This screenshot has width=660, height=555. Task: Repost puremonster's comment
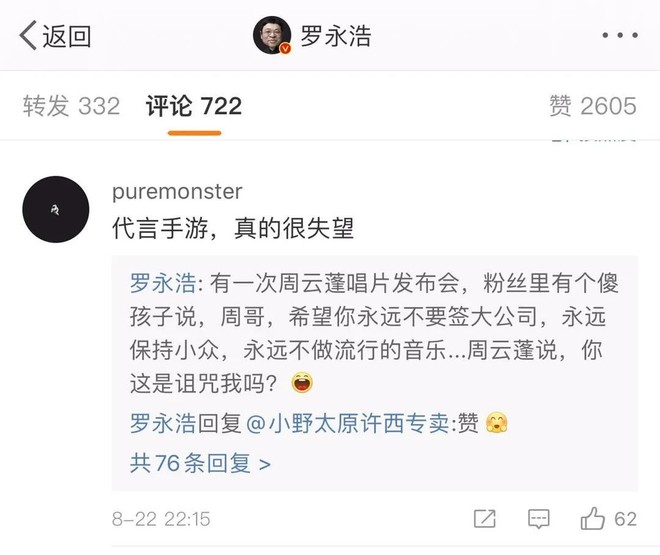pyautogui.click(x=485, y=519)
